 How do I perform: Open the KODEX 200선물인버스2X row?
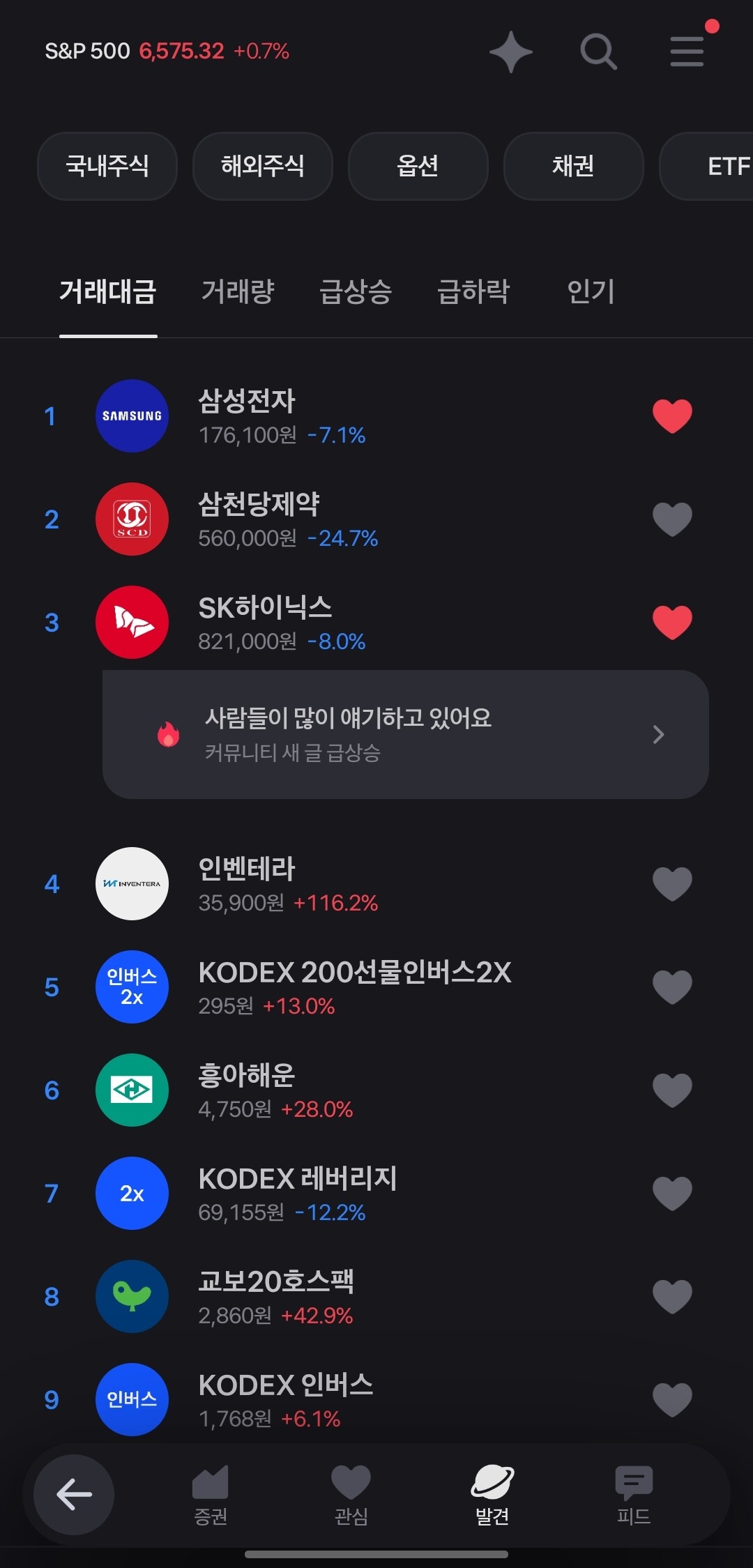(x=376, y=987)
